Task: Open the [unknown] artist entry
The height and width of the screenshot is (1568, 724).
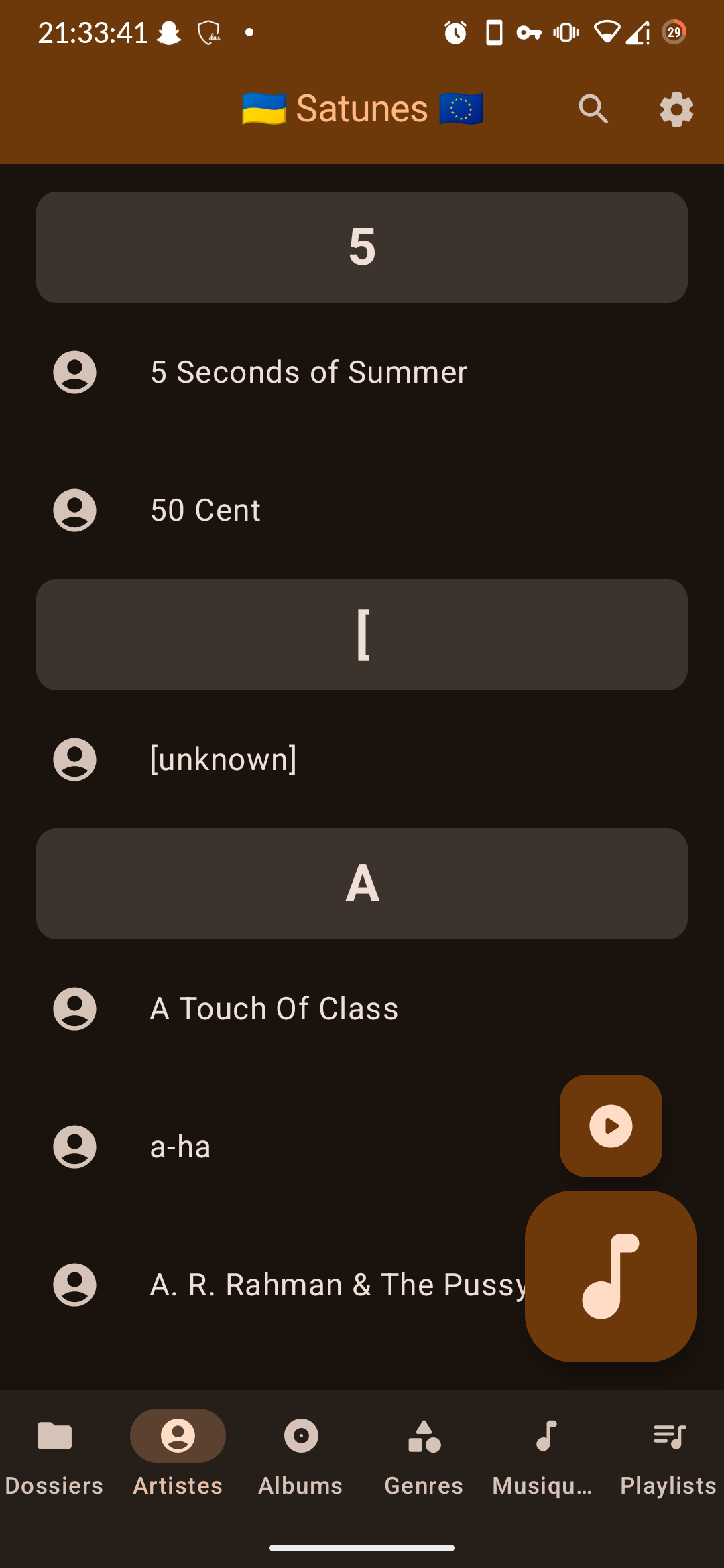Action: point(223,759)
